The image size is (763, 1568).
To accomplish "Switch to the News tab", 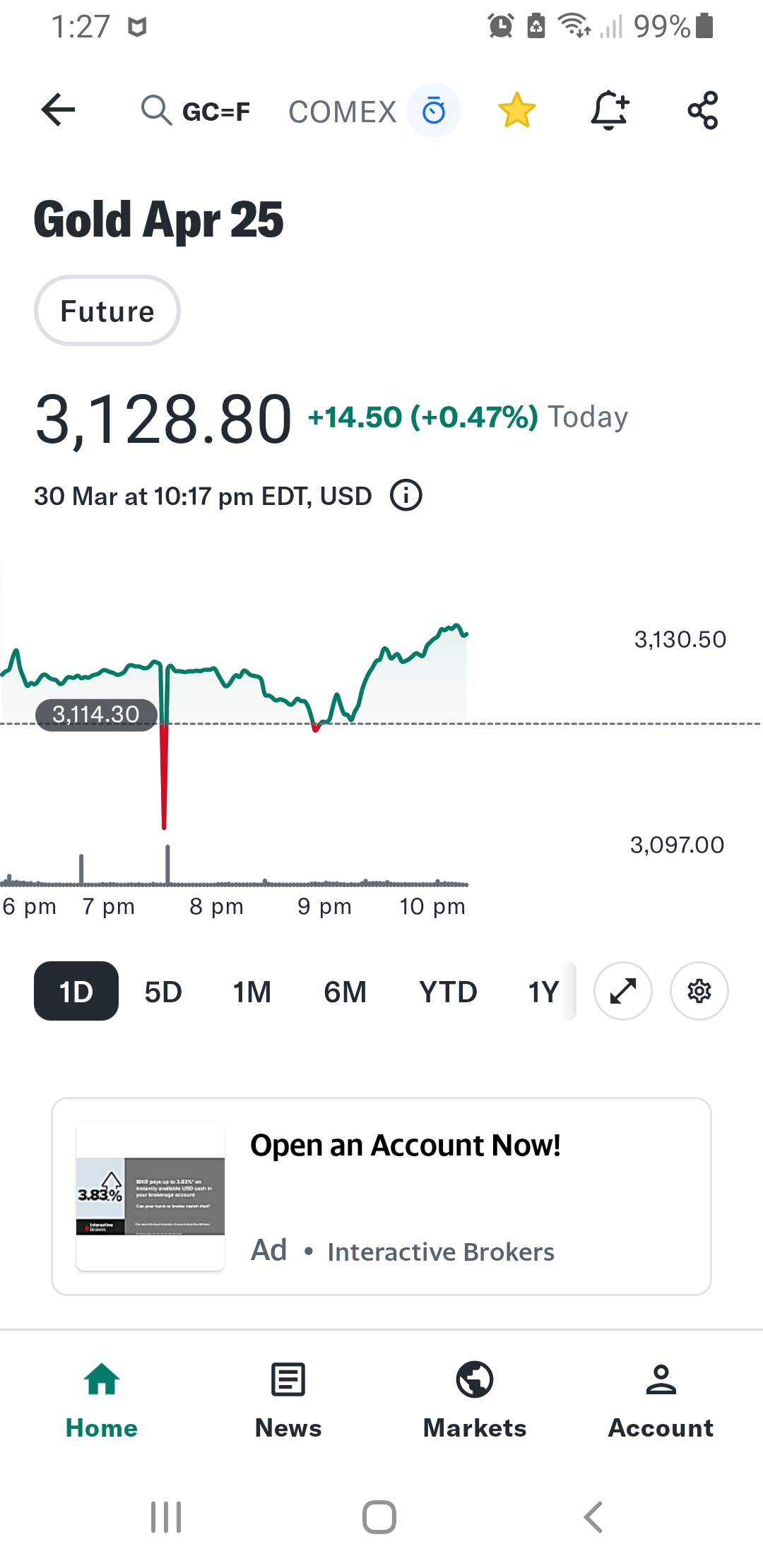I will [288, 1401].
